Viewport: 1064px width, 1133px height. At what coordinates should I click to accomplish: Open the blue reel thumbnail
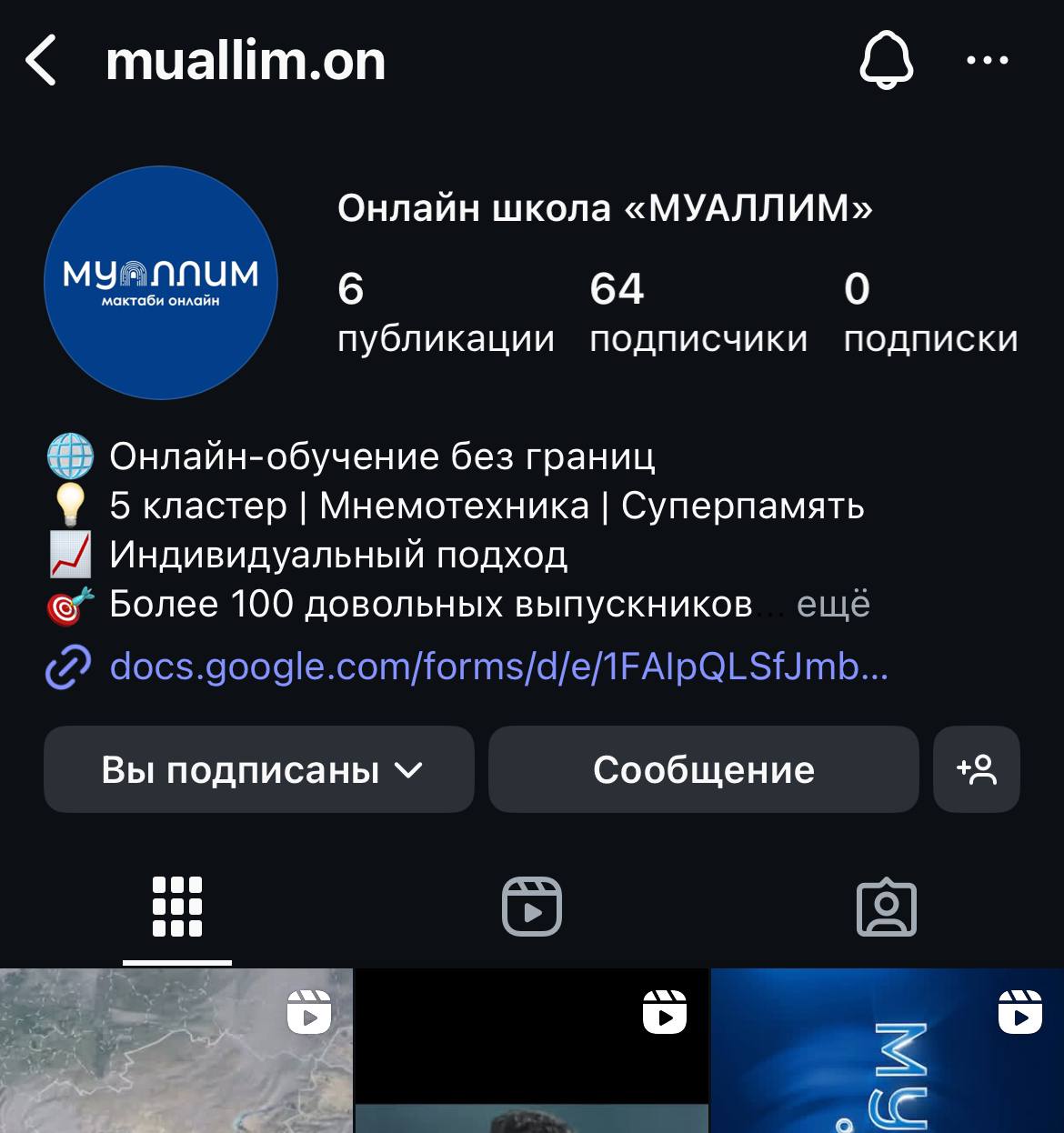coord(887,1051)
